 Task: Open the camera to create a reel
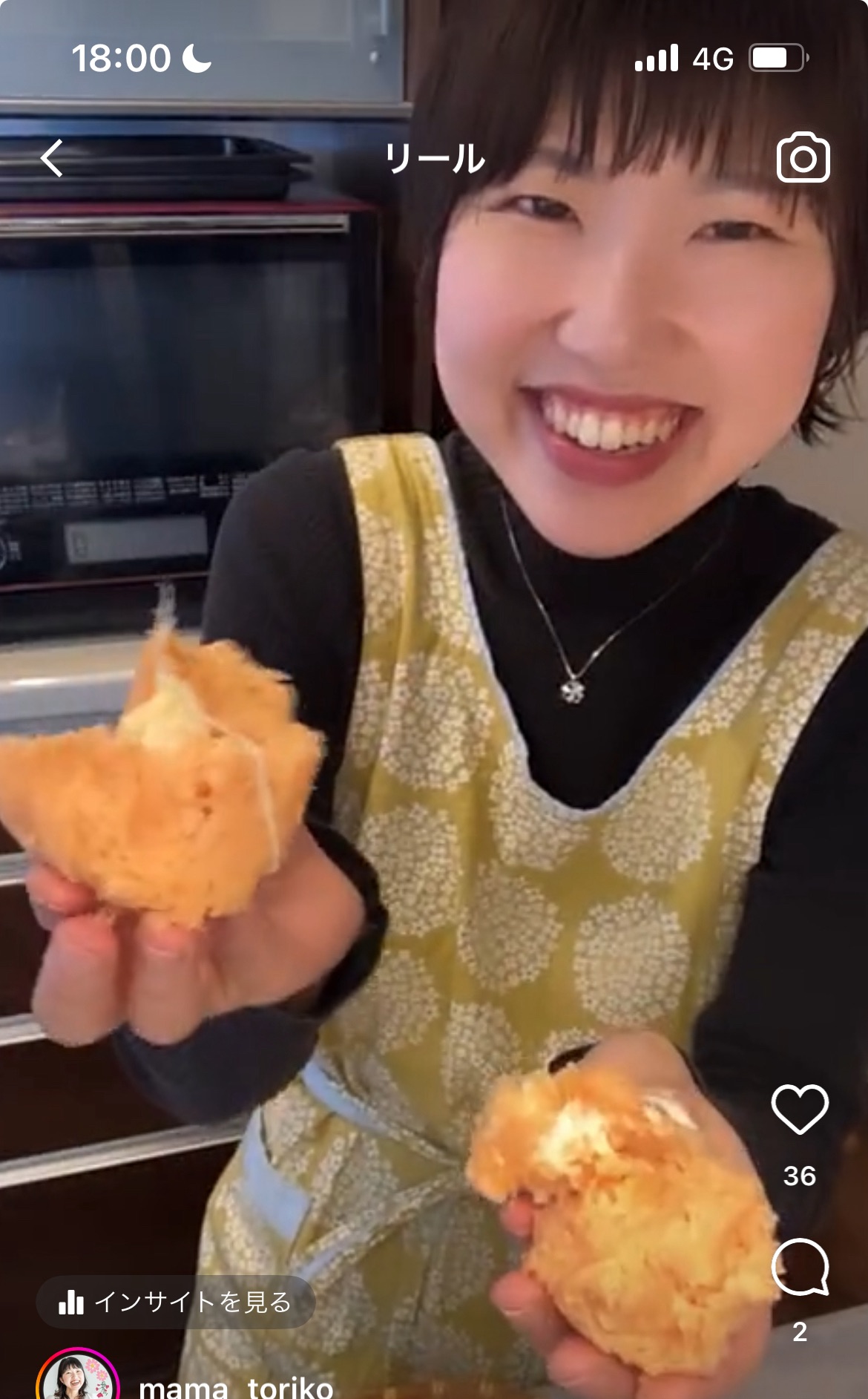pyautogui.click(x=803, y=157)
